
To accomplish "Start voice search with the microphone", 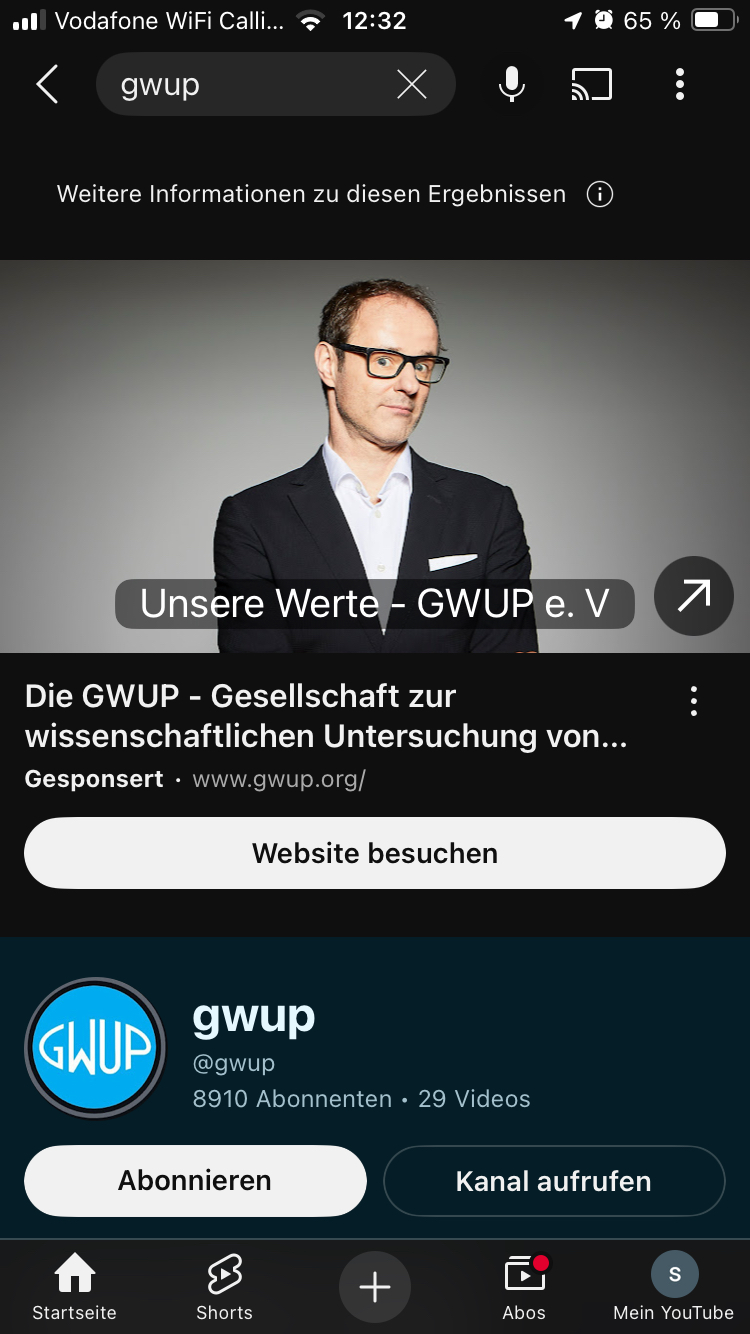I will pos(511,85).
